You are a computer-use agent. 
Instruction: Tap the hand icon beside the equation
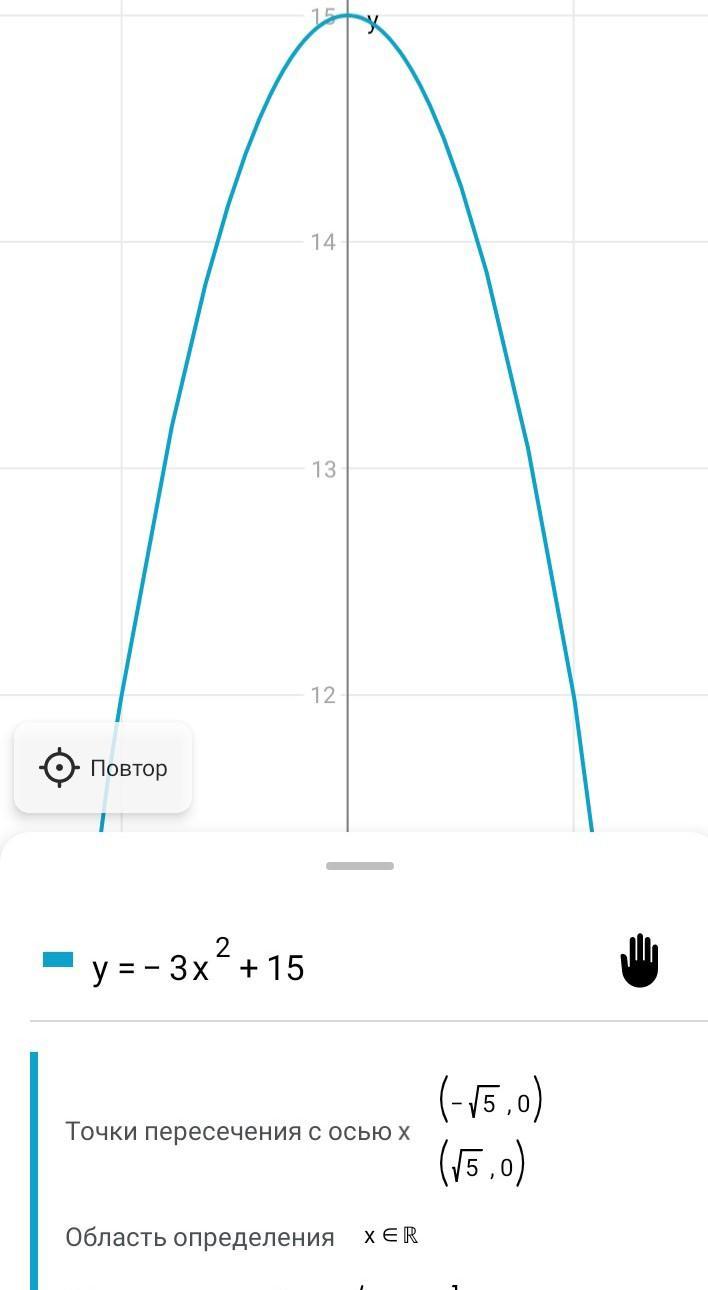tap(640, 961)
